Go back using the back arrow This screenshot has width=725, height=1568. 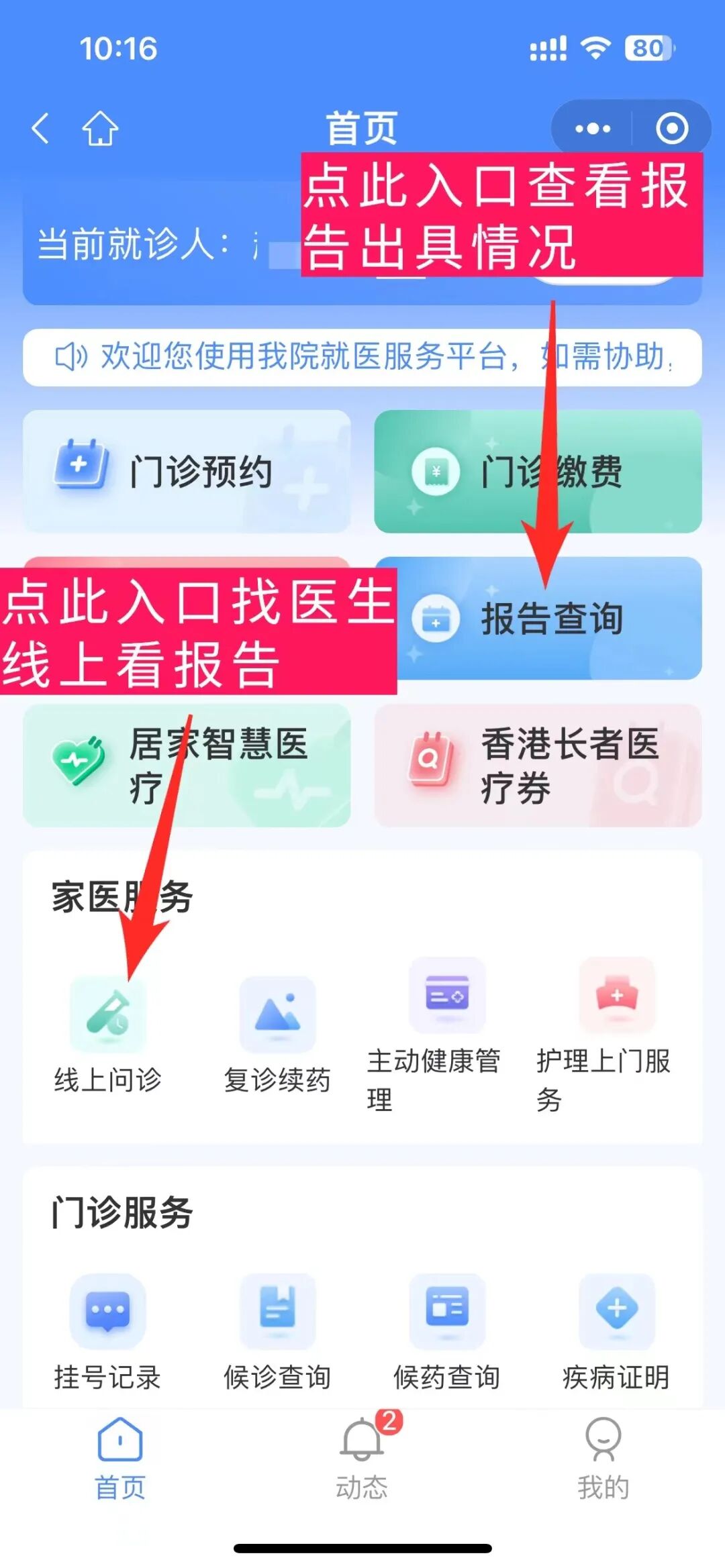[40, 127]
